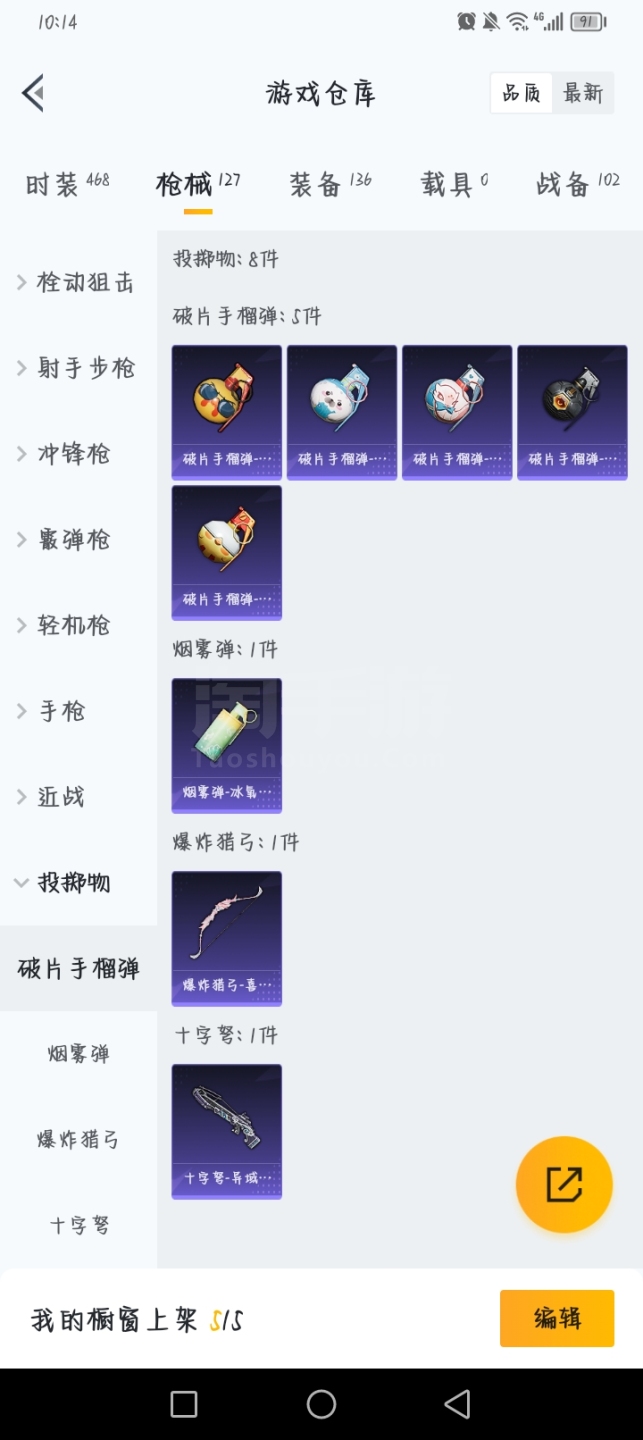Collapse the 投掷物 category
643x1440 pixels.
click(x=78, y=883)
